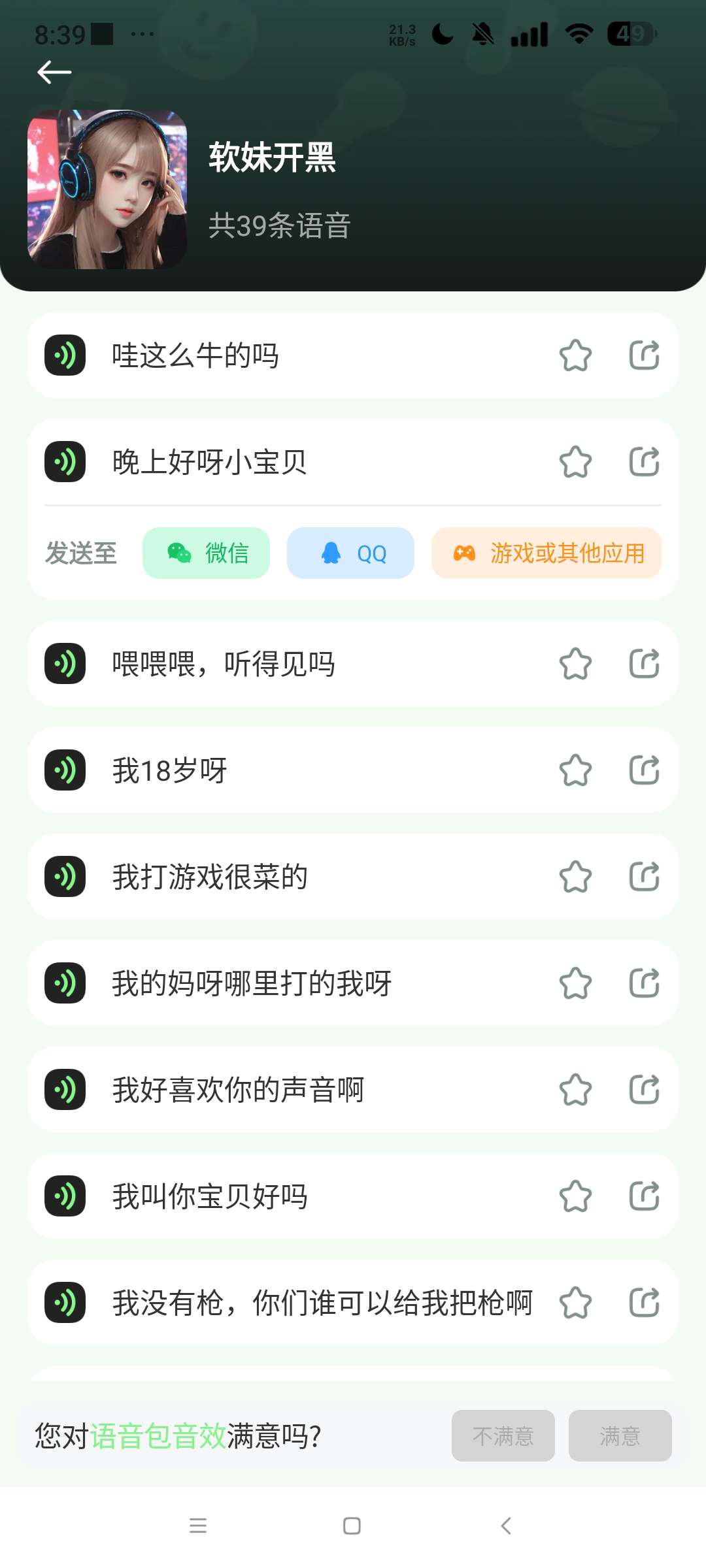
Task: Star the clip 我18岁呀
Action: click(x=575, y=770)
